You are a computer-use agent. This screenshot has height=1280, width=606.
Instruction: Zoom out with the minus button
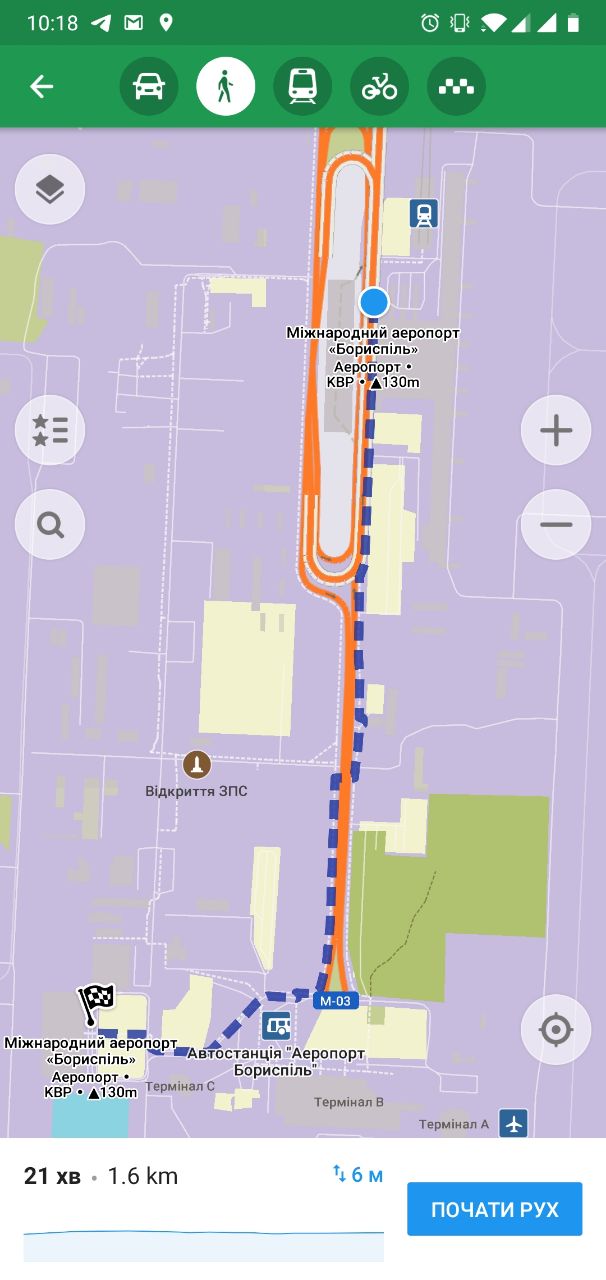click(x=556, y=524)
